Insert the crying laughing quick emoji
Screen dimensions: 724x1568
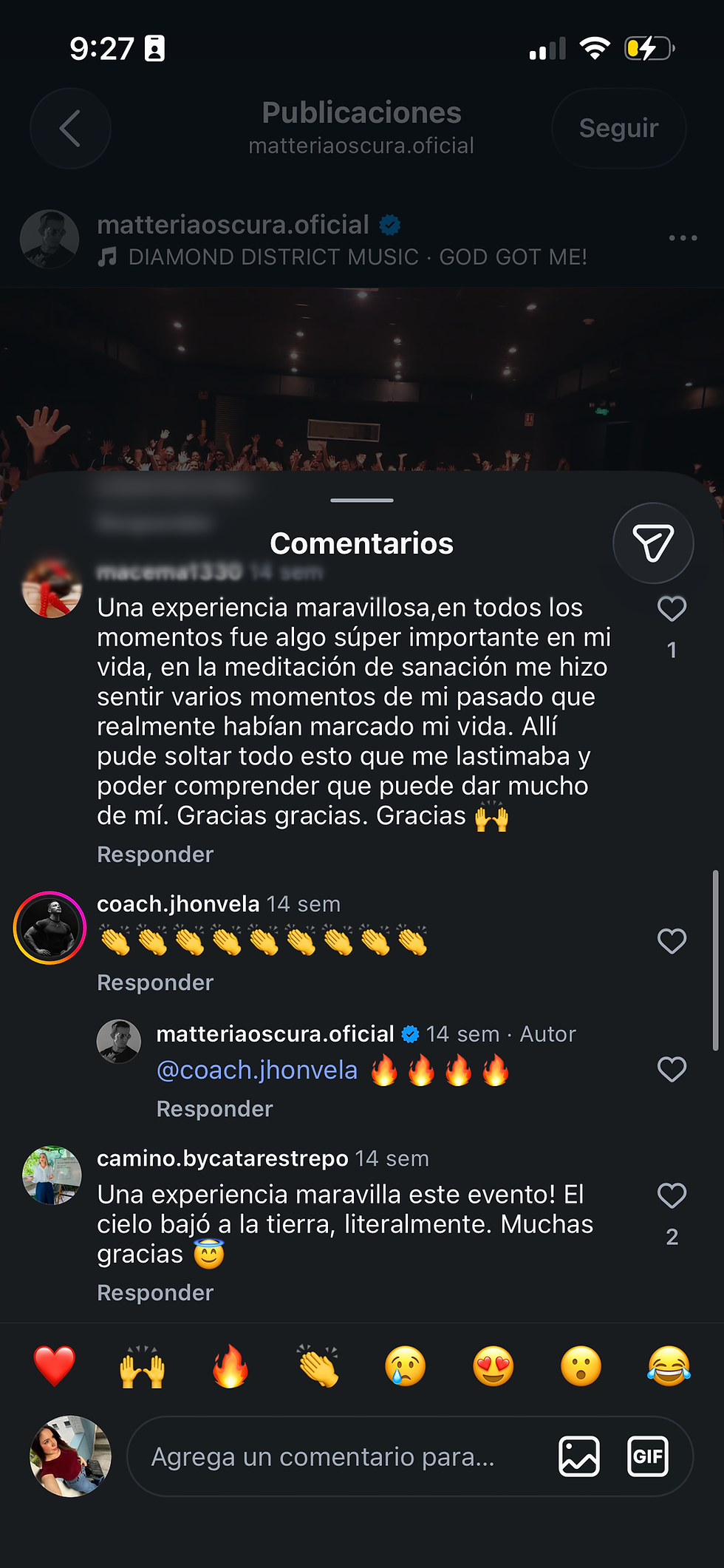669,1365
